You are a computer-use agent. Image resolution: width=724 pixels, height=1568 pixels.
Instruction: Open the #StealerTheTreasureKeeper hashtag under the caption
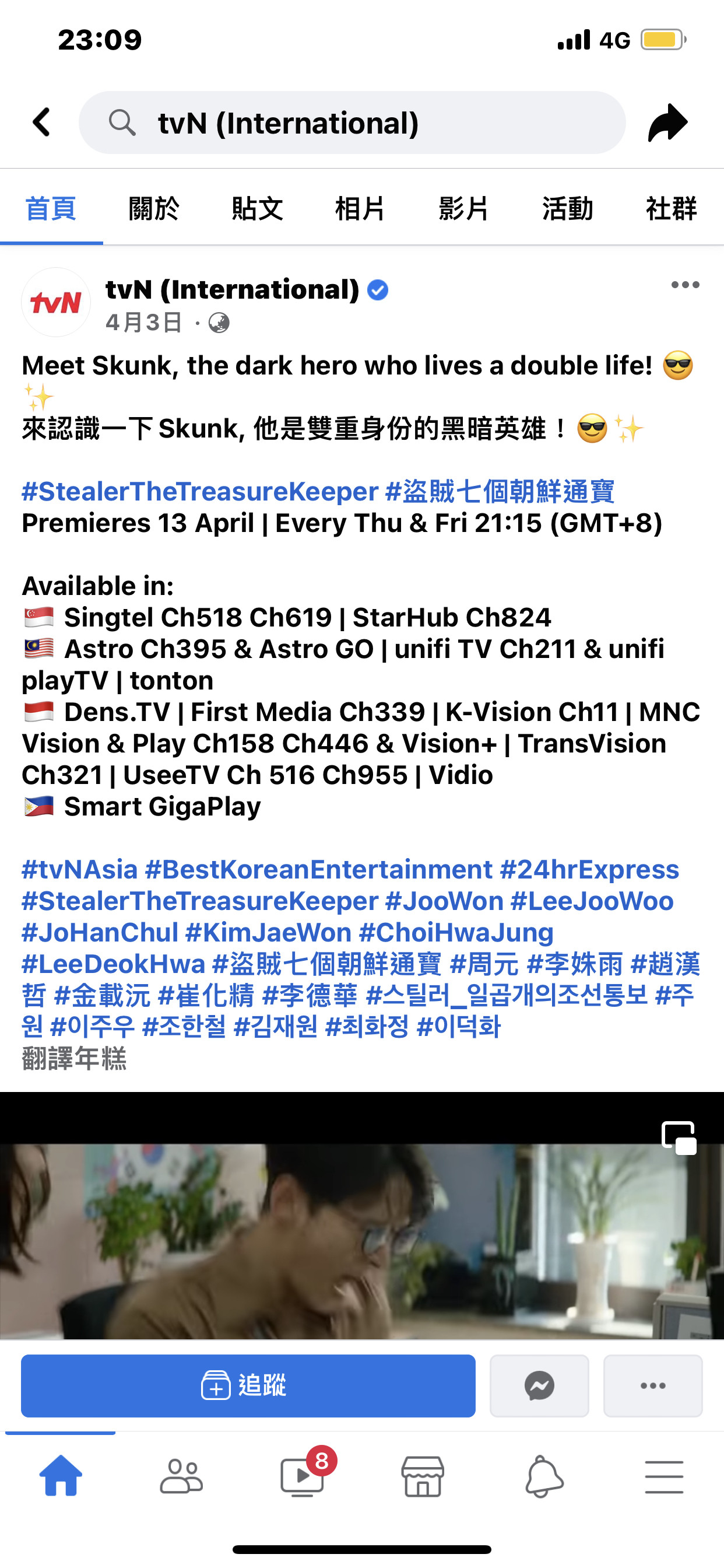[x=200, y=492]
